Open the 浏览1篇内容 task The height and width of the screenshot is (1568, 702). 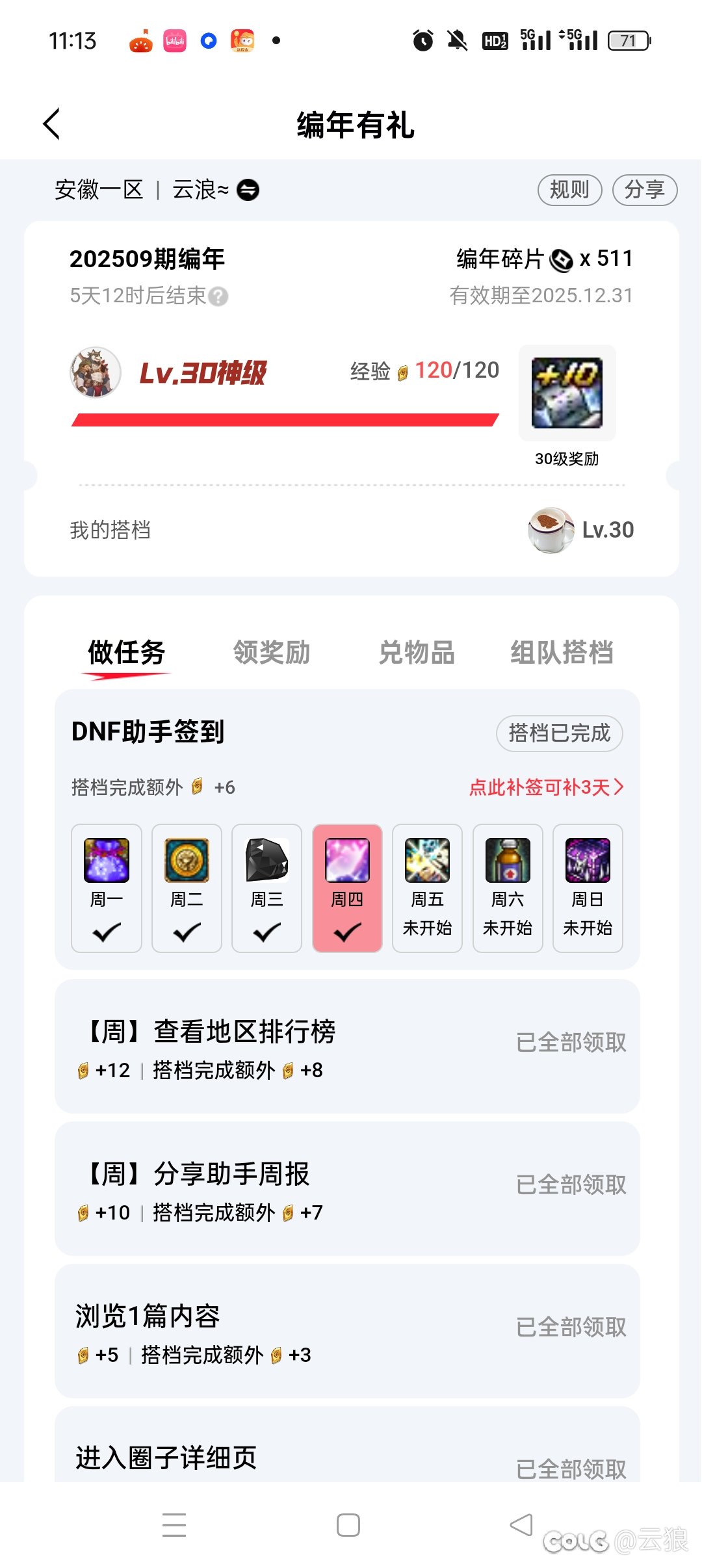[347, 1330]
